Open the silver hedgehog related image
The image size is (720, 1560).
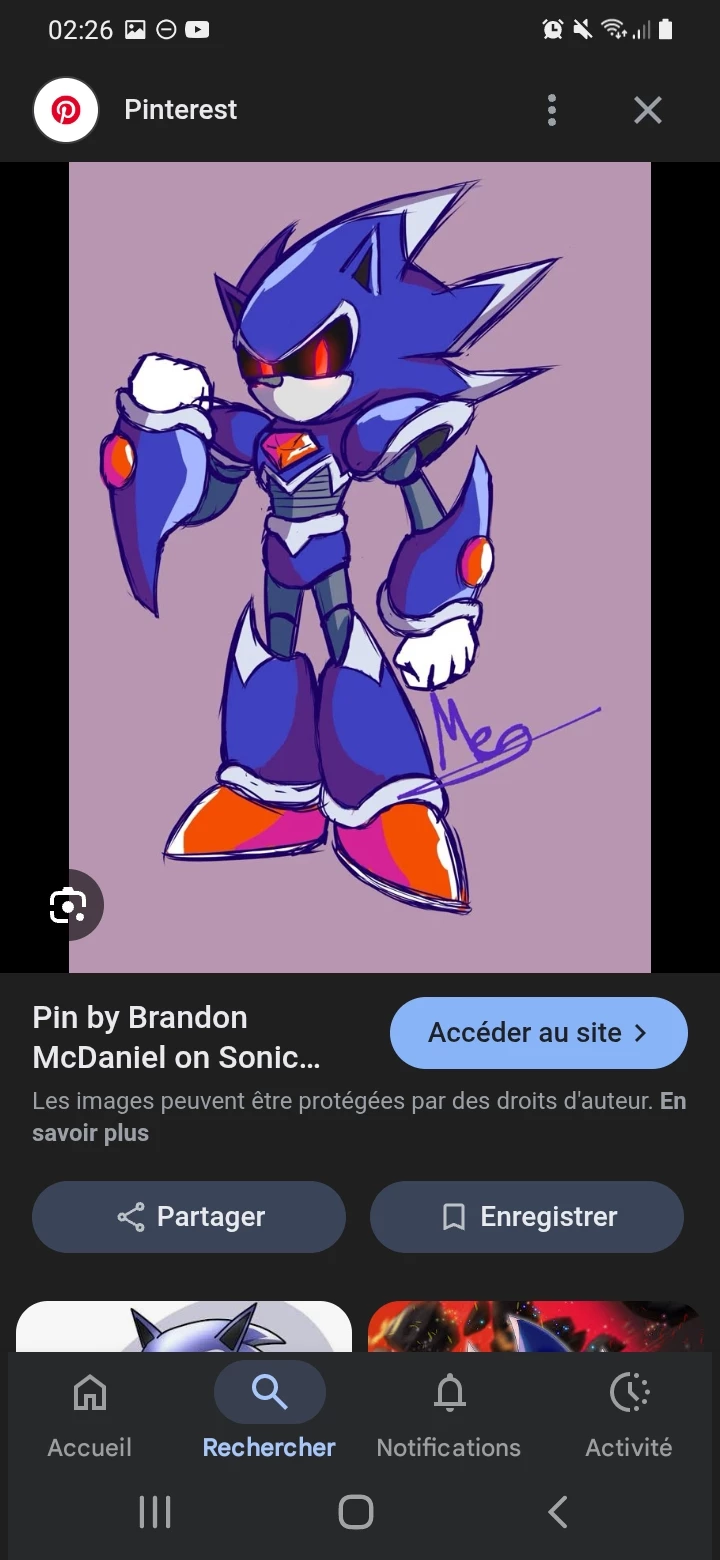coord(184,1327)
